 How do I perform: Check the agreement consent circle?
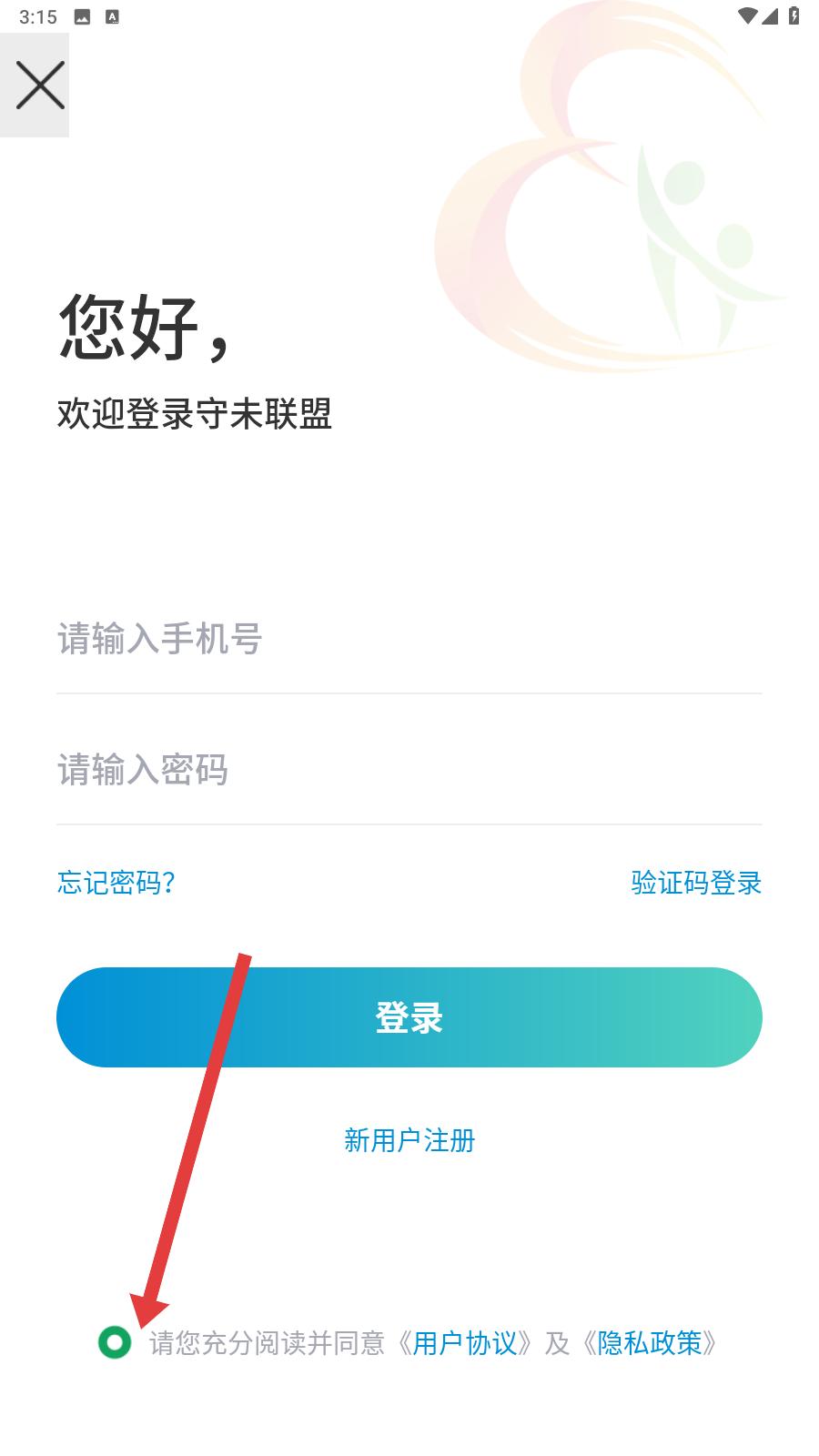[x=115, y=1342]
